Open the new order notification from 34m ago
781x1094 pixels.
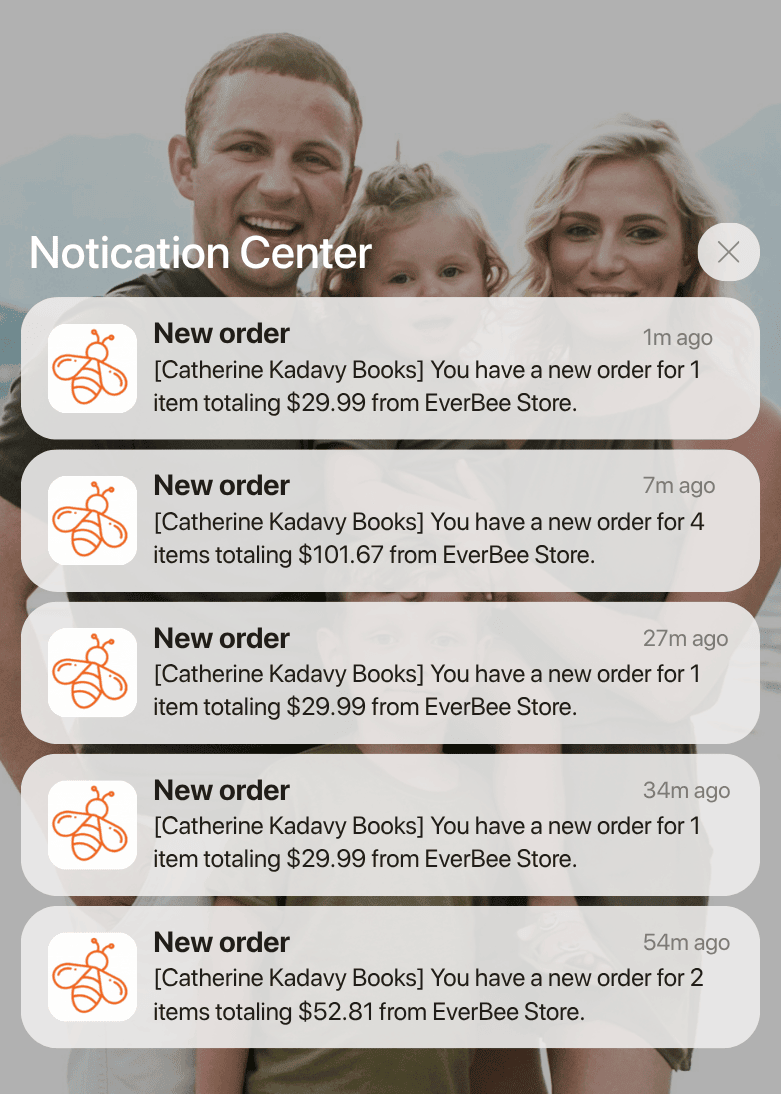pyautogui.click(x=390, y=824)
